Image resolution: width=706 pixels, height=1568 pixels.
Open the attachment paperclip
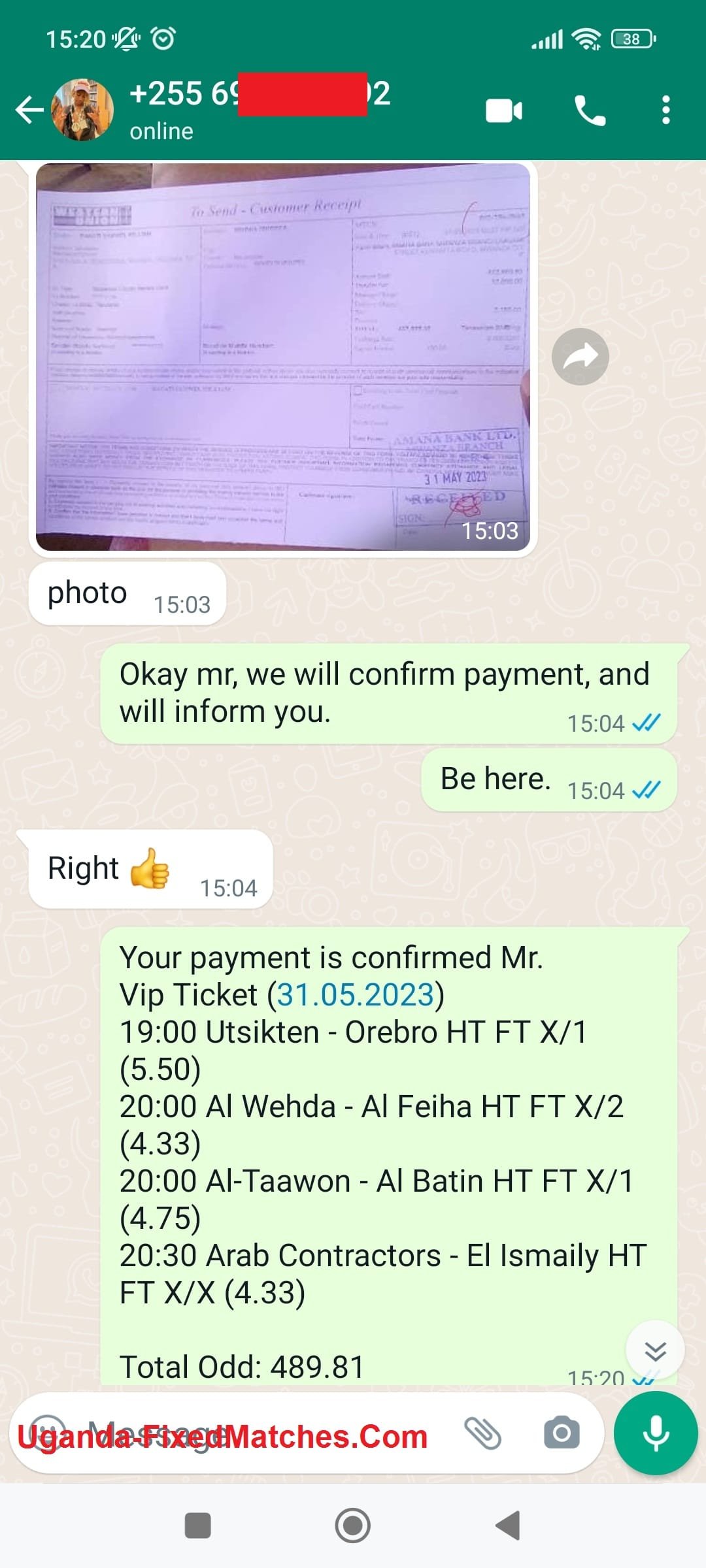(482, 1433)
